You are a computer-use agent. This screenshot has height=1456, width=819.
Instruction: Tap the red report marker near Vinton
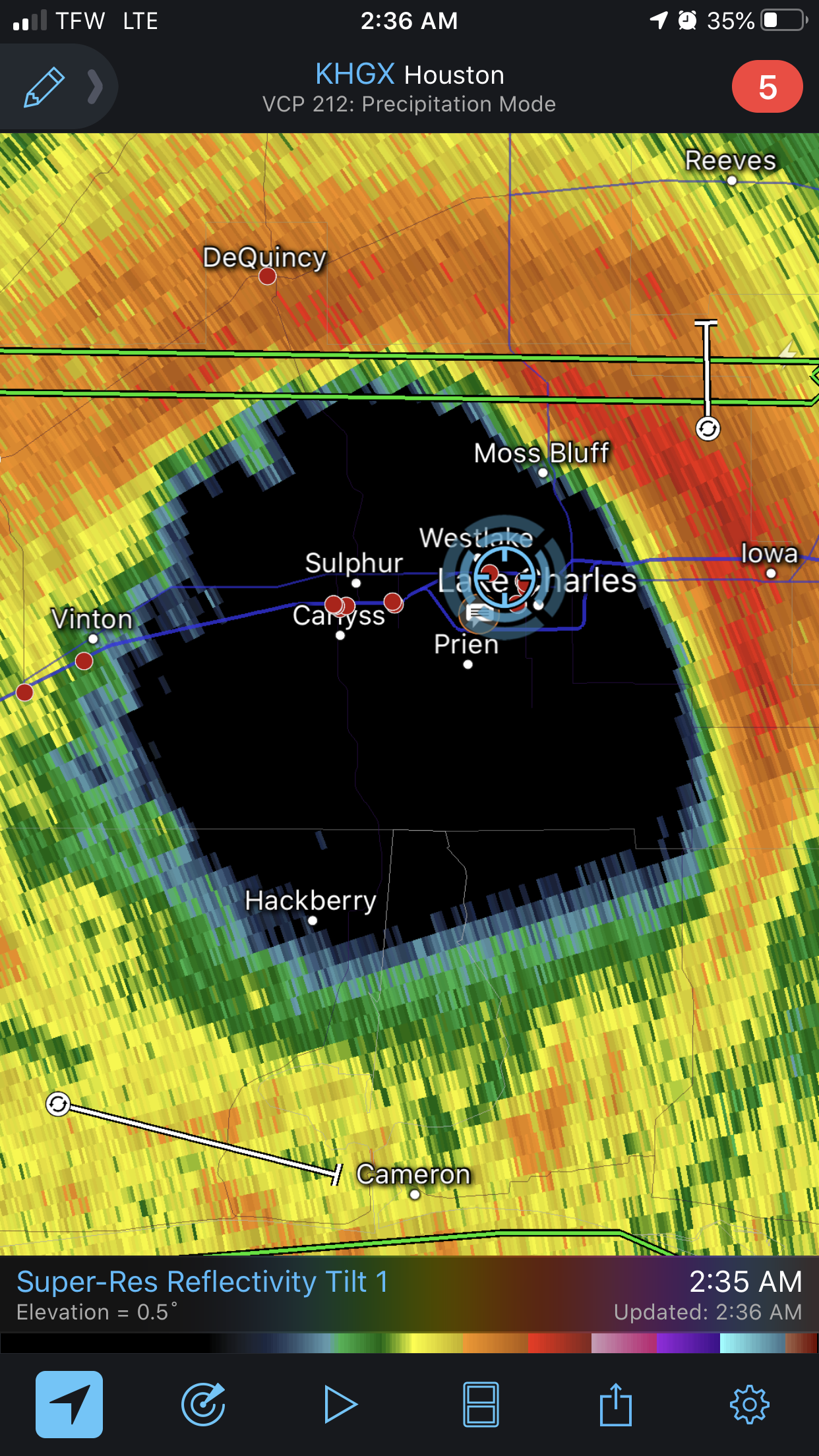click(x=84, y=661)
